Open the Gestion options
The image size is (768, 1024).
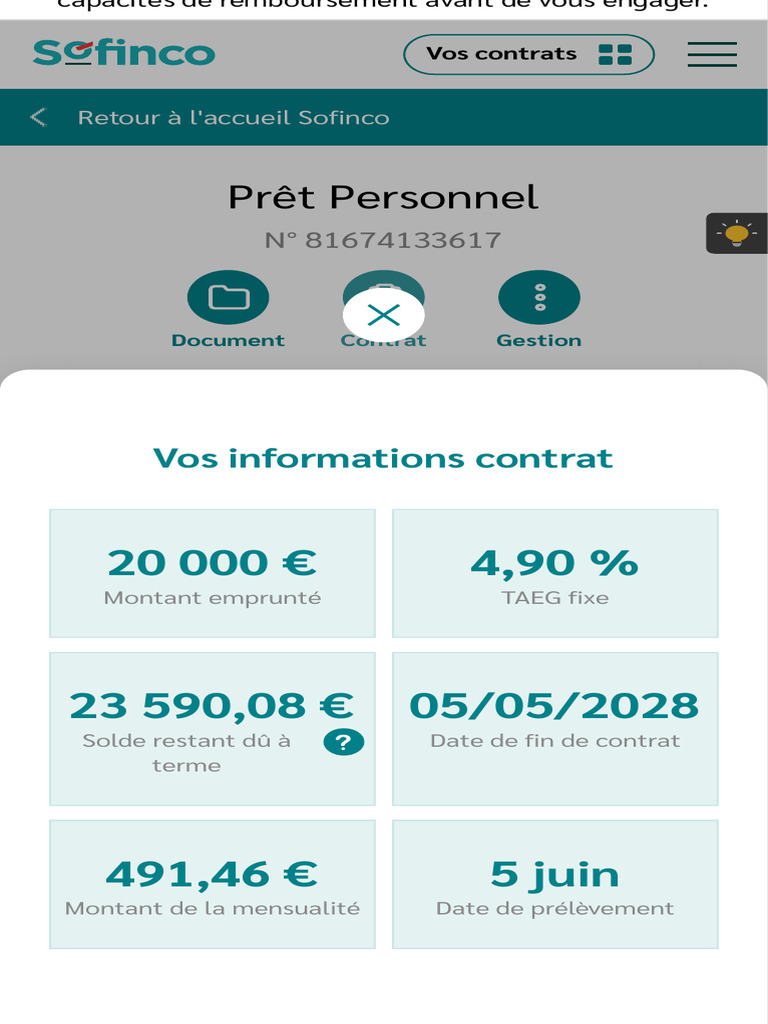539,298
